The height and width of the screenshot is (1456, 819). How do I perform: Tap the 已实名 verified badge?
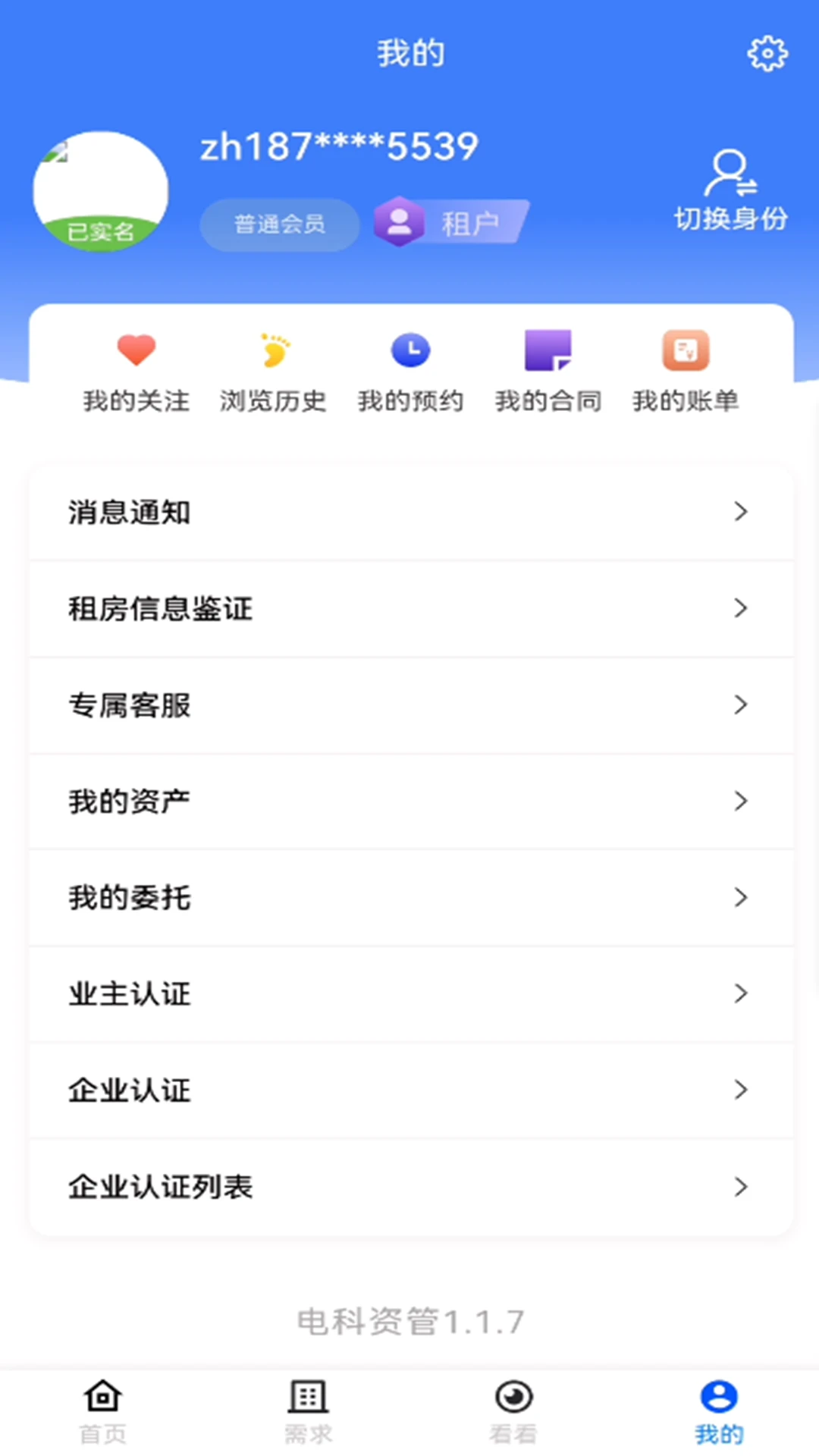pos(102,231)
